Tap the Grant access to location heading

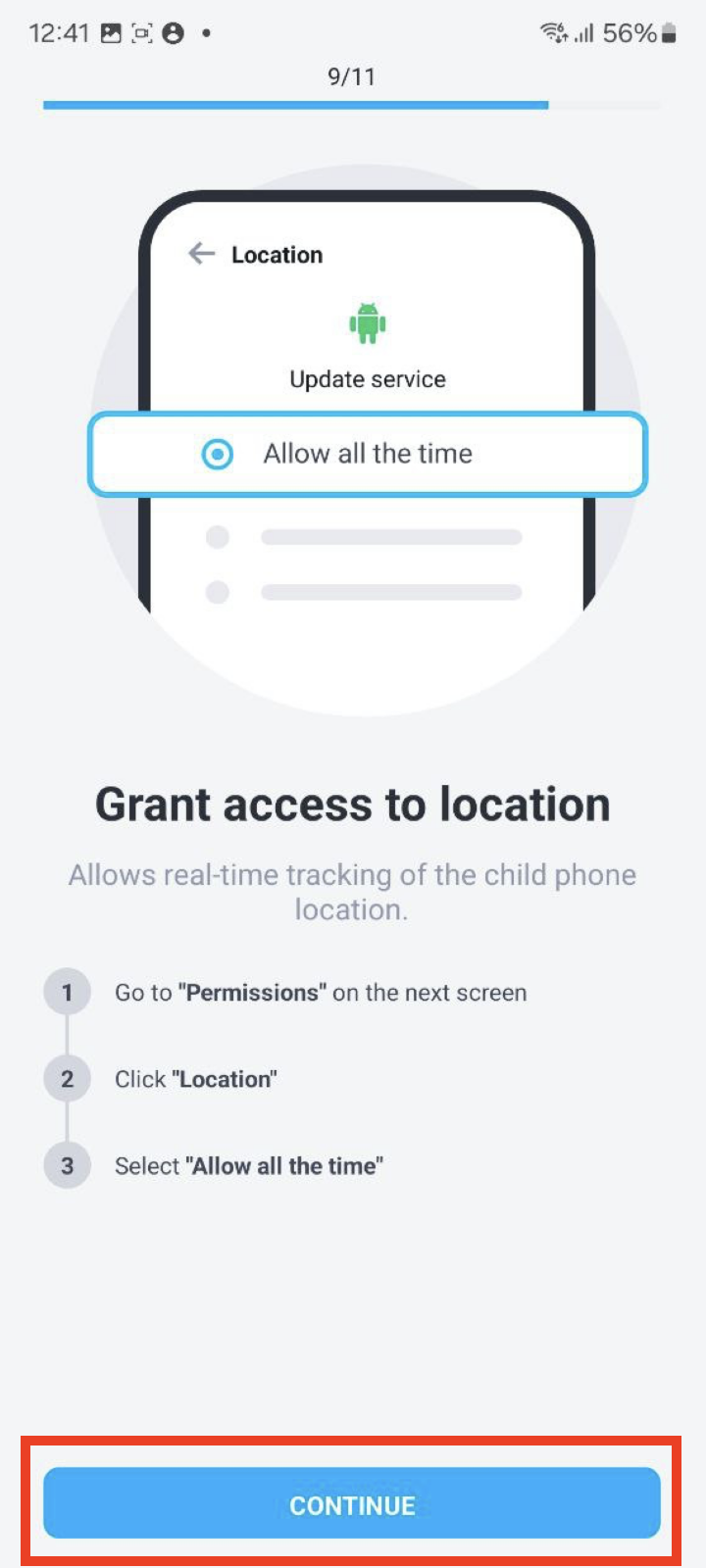coord(353,804)
